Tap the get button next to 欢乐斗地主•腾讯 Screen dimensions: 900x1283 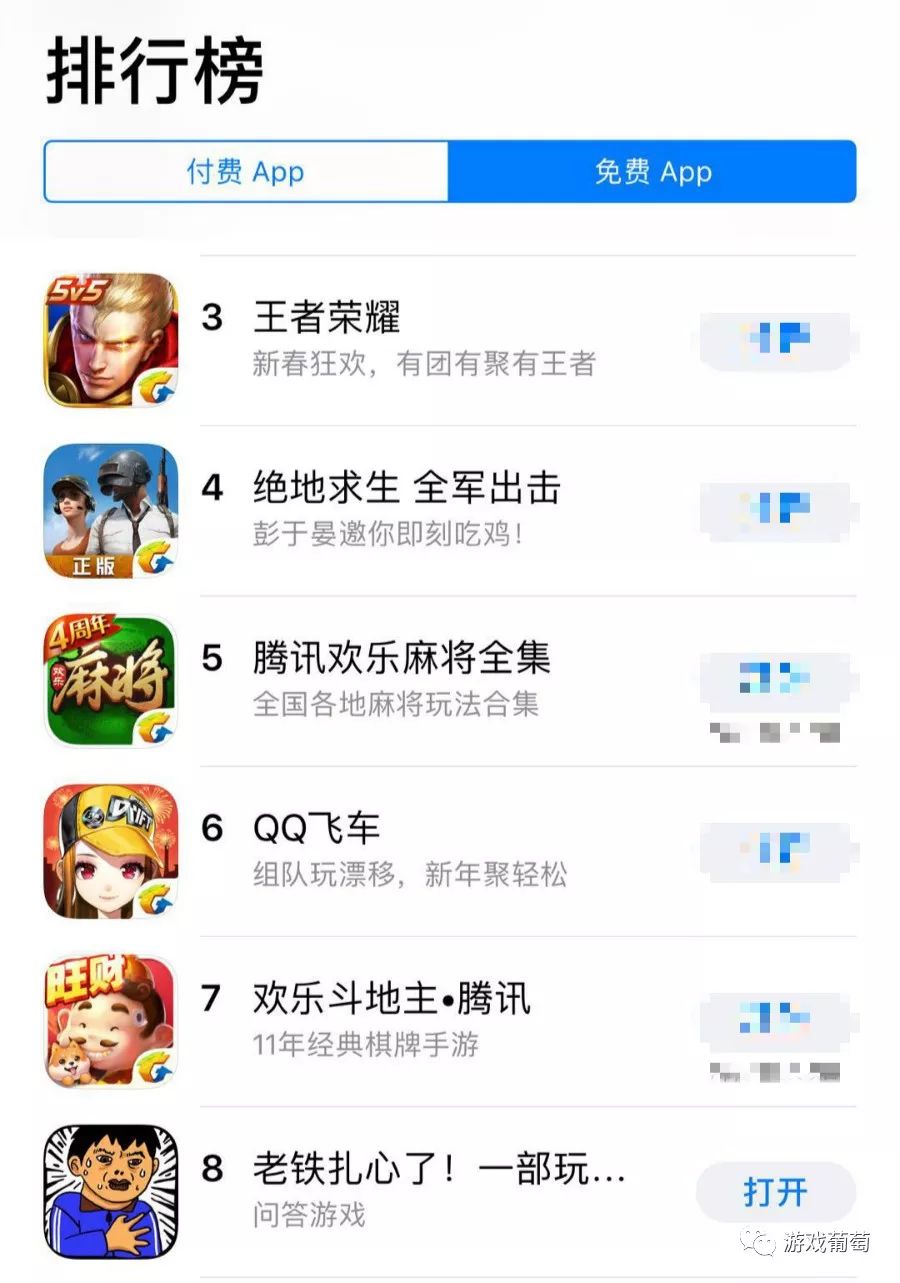click(775, 1021)
